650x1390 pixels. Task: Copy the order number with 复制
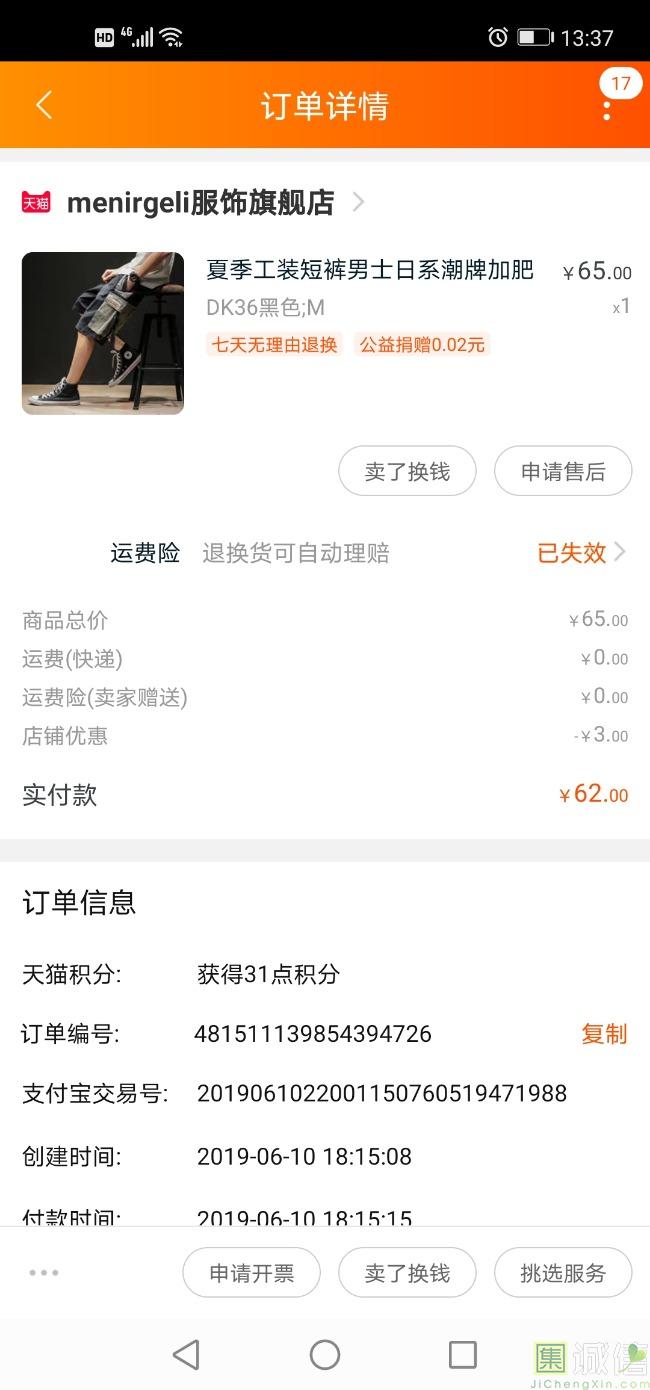tap(604, 1034)
